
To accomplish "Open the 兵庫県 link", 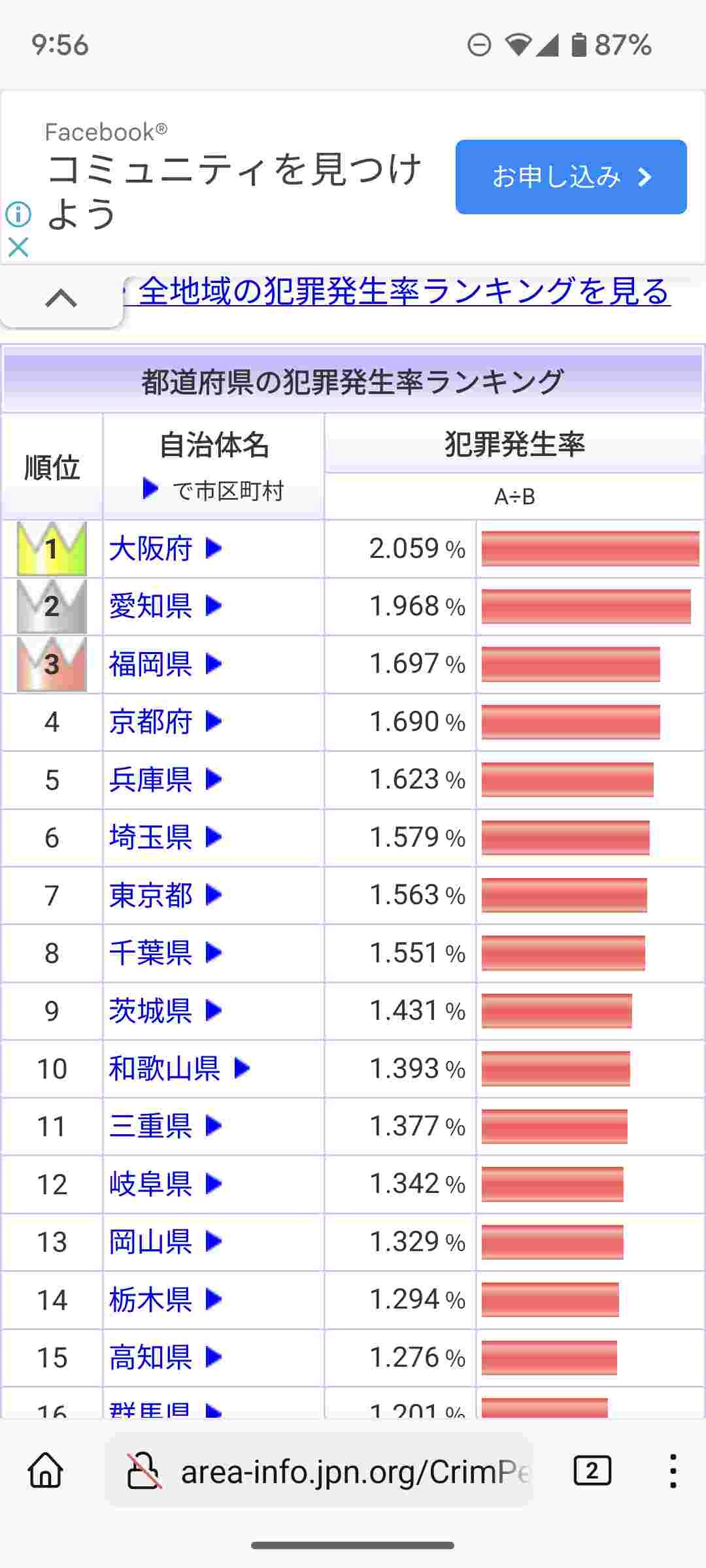I will pos(150,779).
